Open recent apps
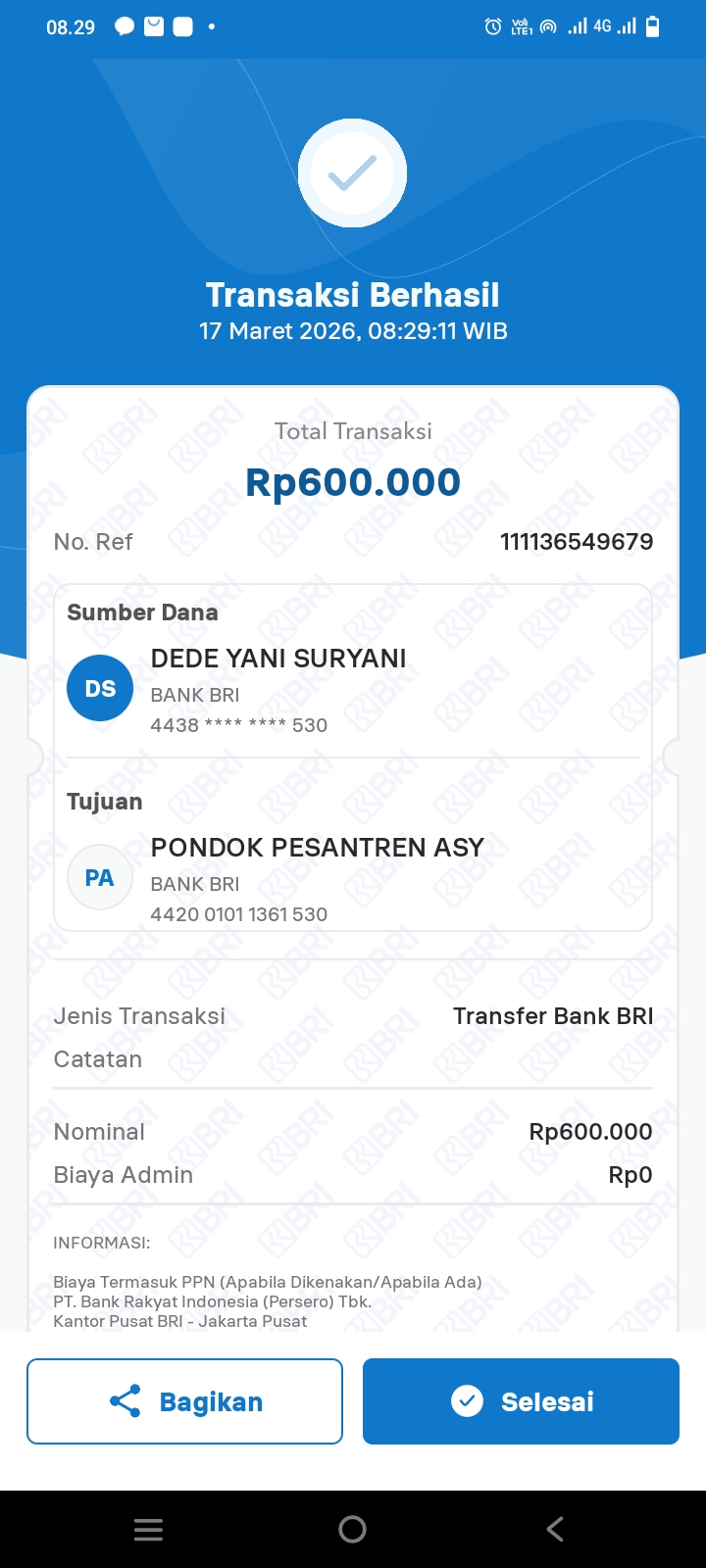 click(148, 1529)
